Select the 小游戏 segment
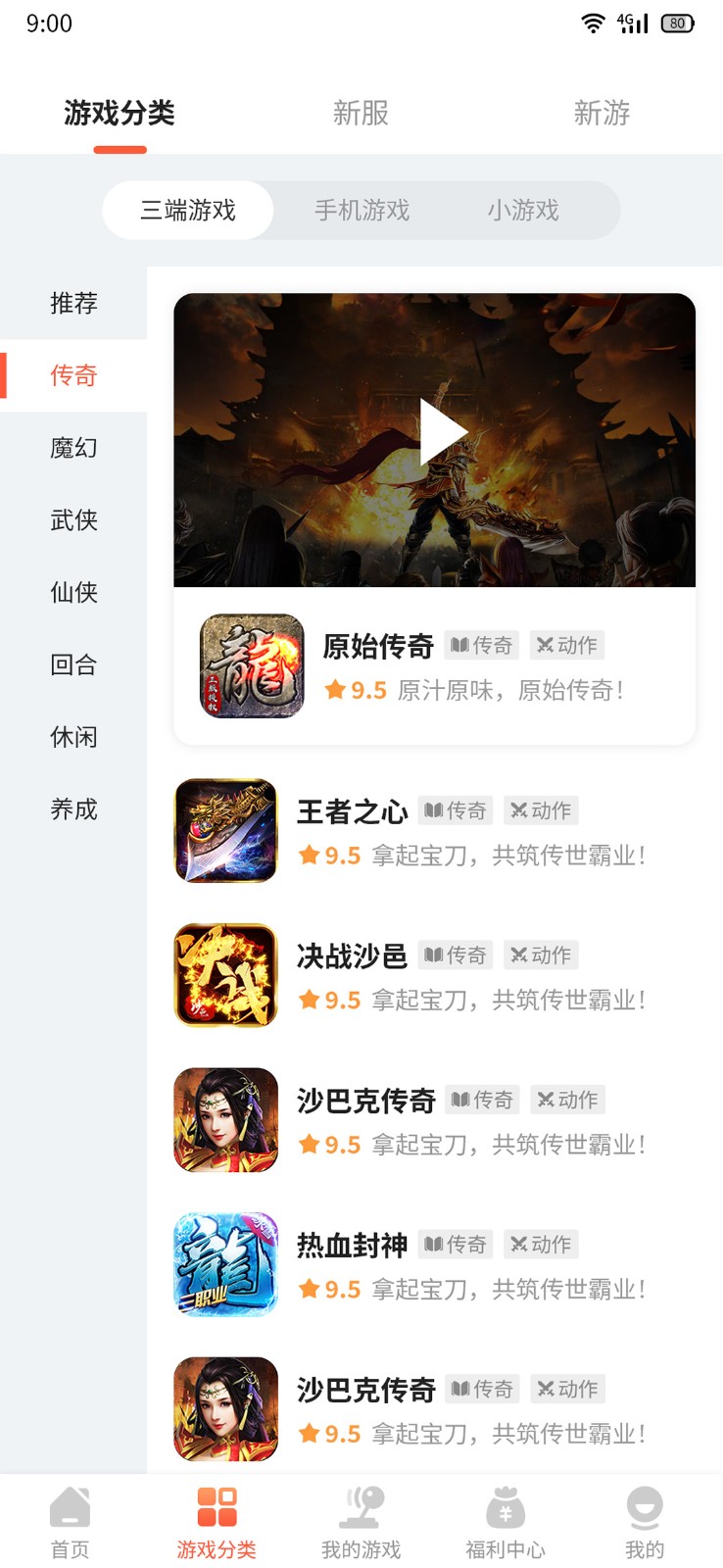This screenshot has height=1568, width=723. pos(523,210)
